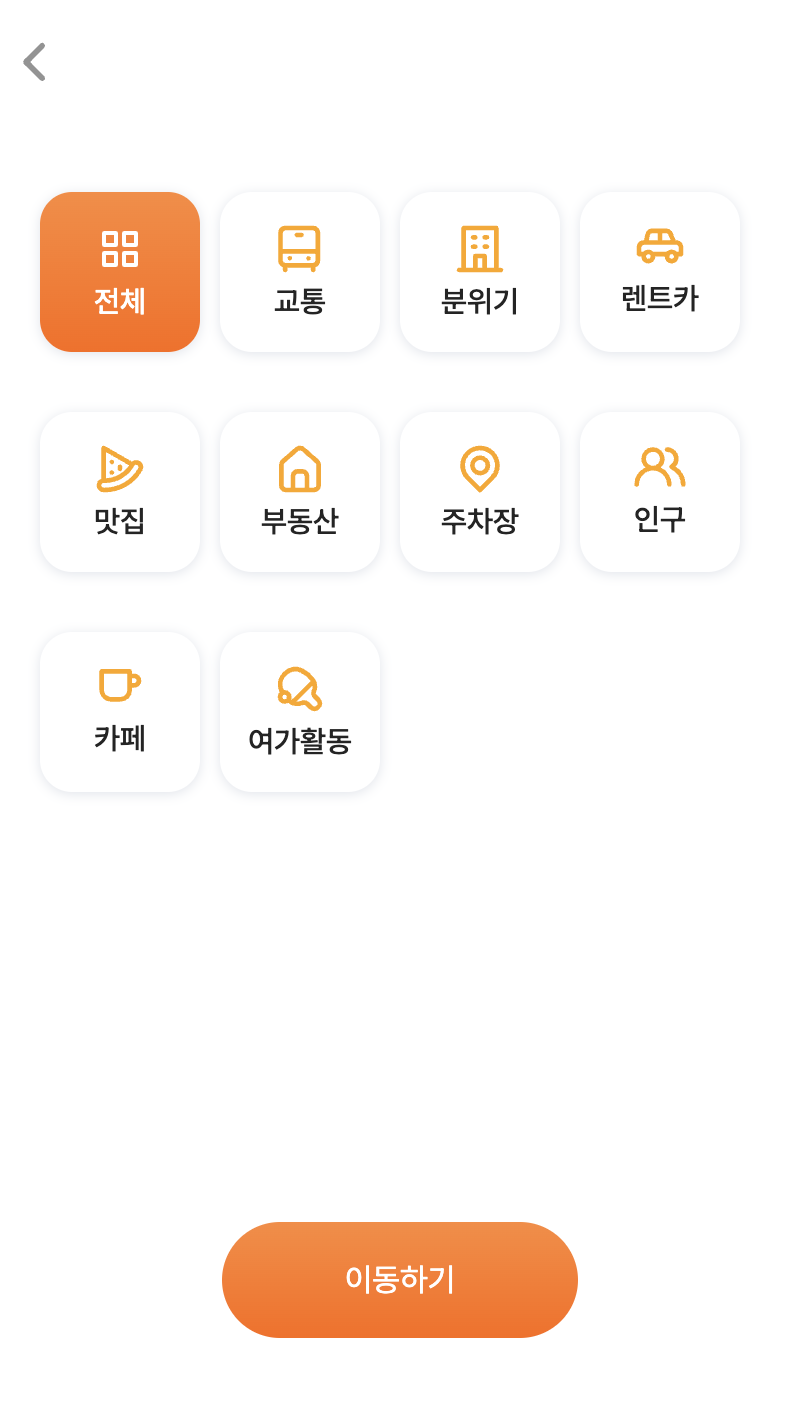Pick the 분위기 category tile
Image resolution: width=798 pixels, height=1418 pixels.
coord(480,272)
